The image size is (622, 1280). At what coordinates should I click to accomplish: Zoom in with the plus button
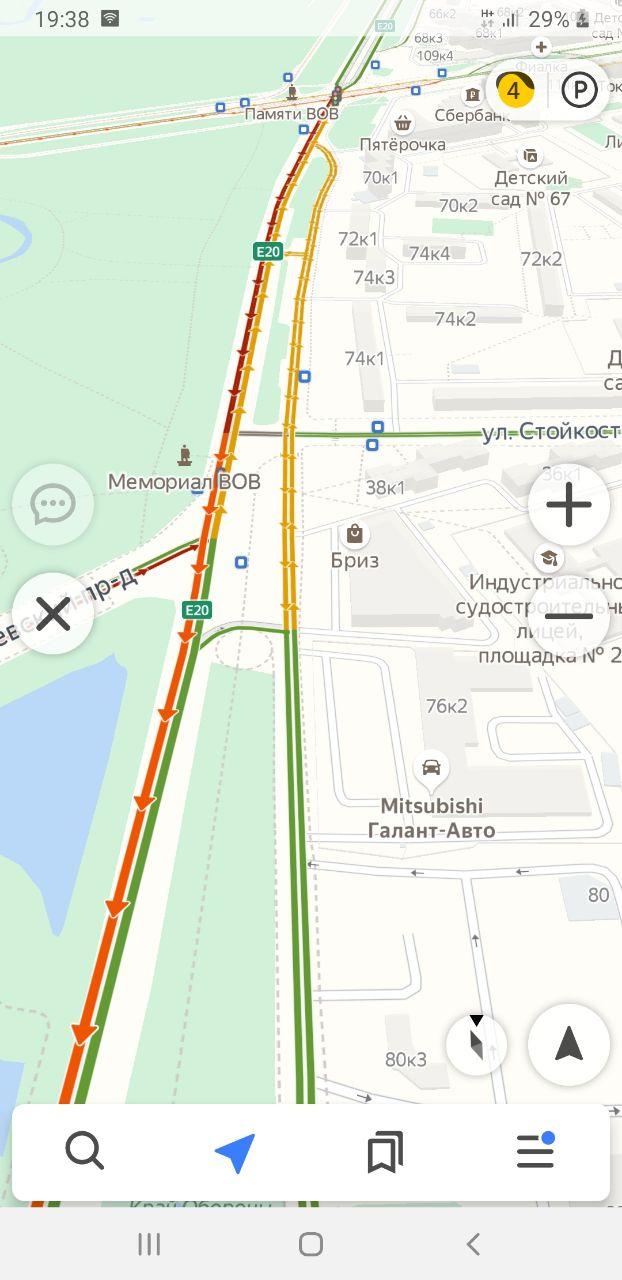[569, 504]
